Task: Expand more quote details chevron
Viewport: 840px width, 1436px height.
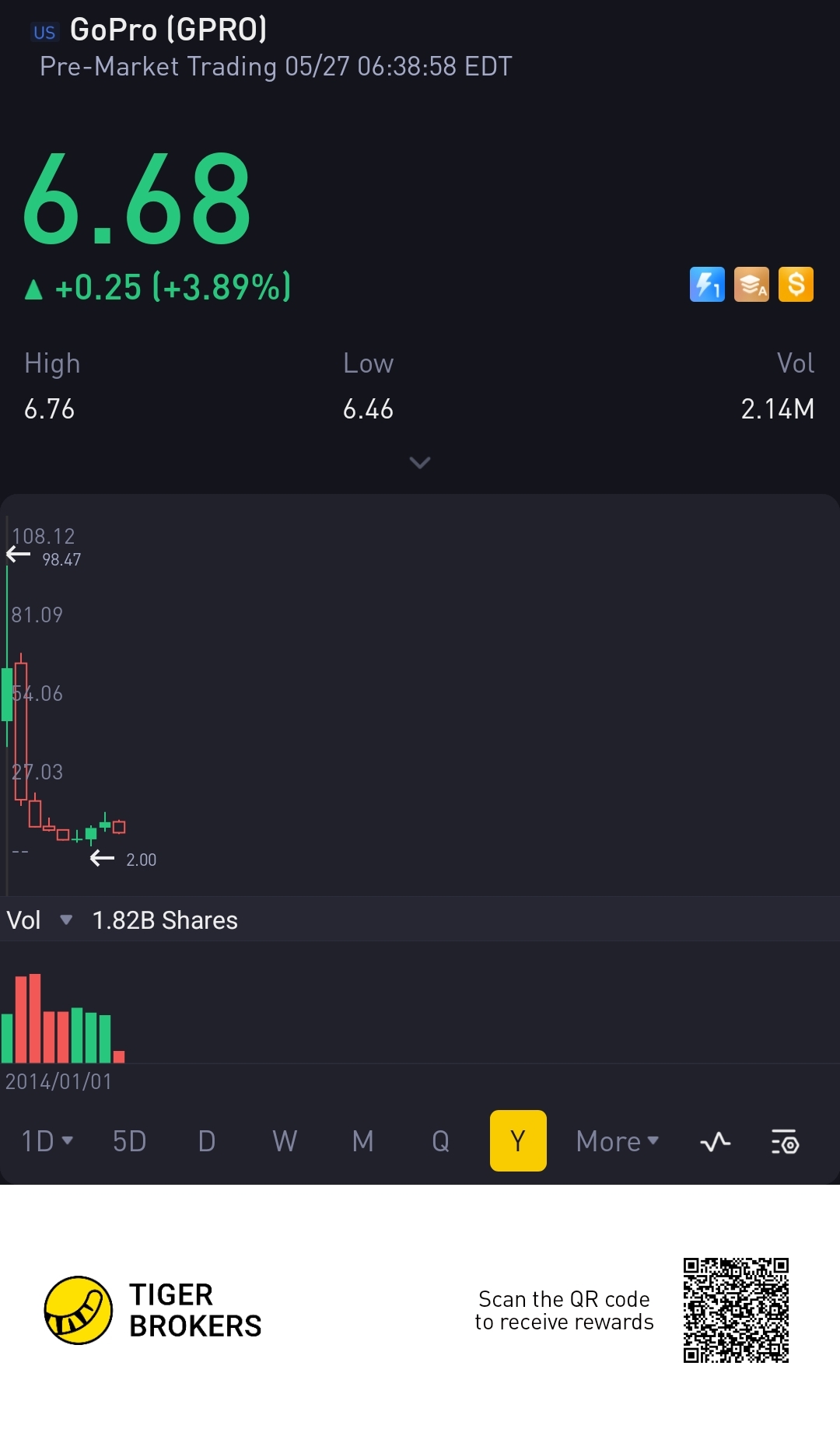Action: coord(420,463)
